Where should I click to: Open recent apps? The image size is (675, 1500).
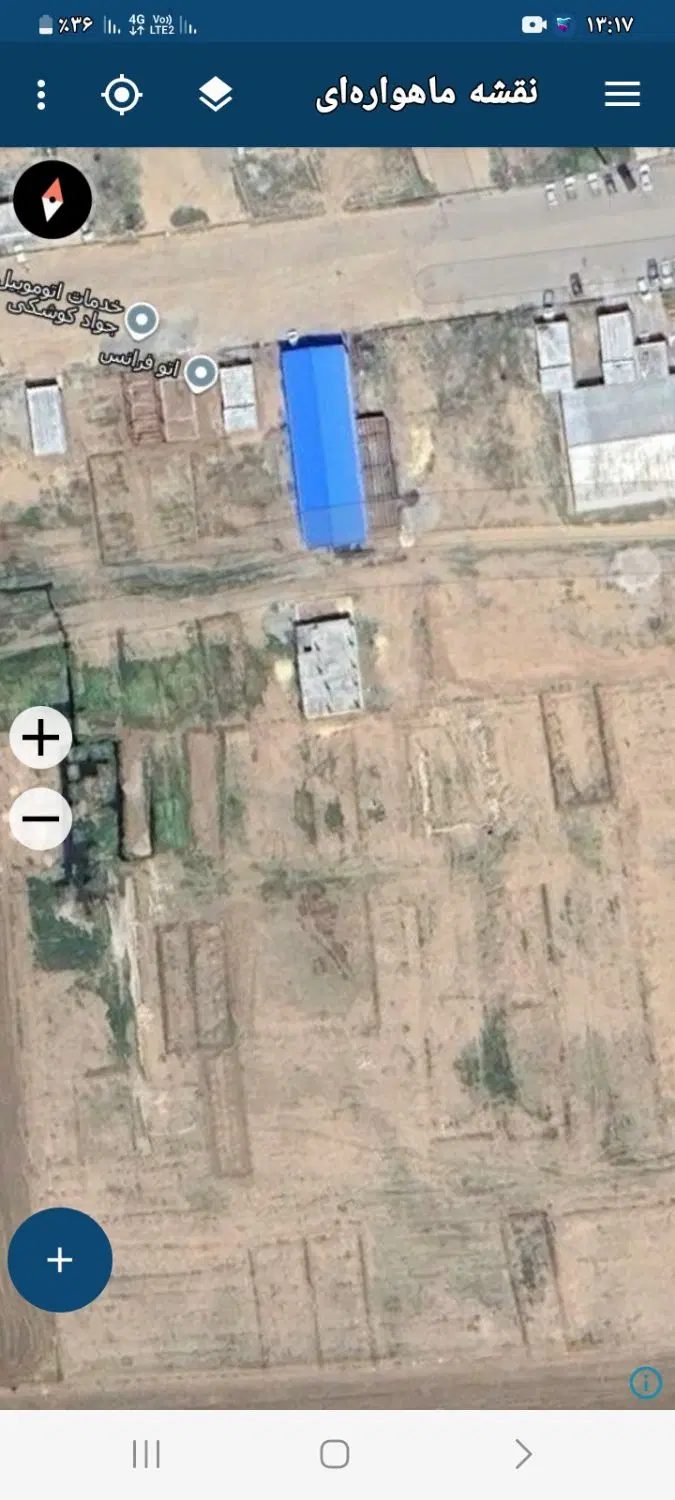point(146,1454)
